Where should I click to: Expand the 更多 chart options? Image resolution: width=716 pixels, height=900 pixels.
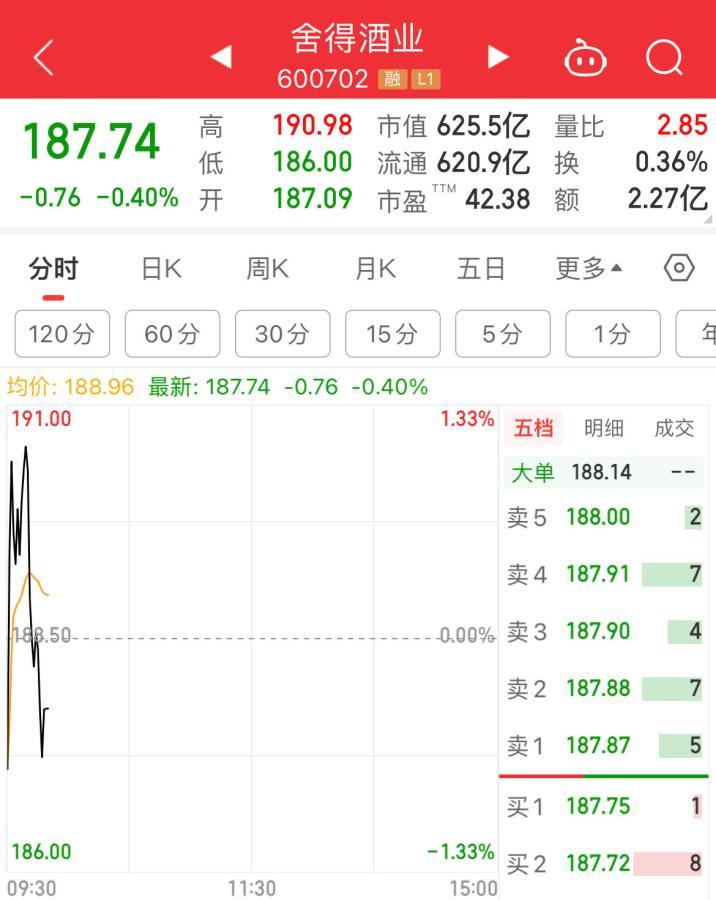coord(588,269)
